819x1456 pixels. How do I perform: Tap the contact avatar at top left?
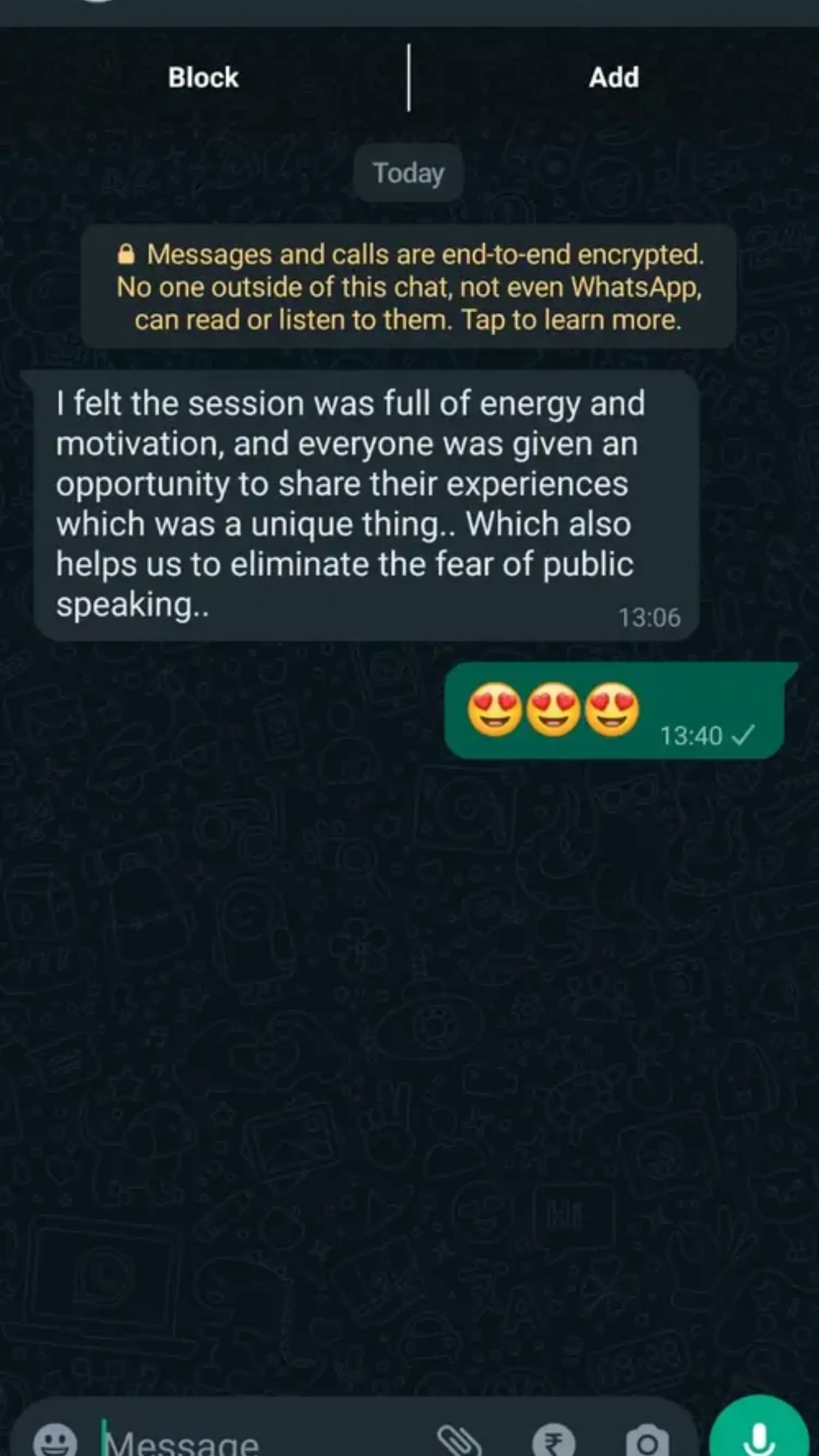[x=96, y=5]
